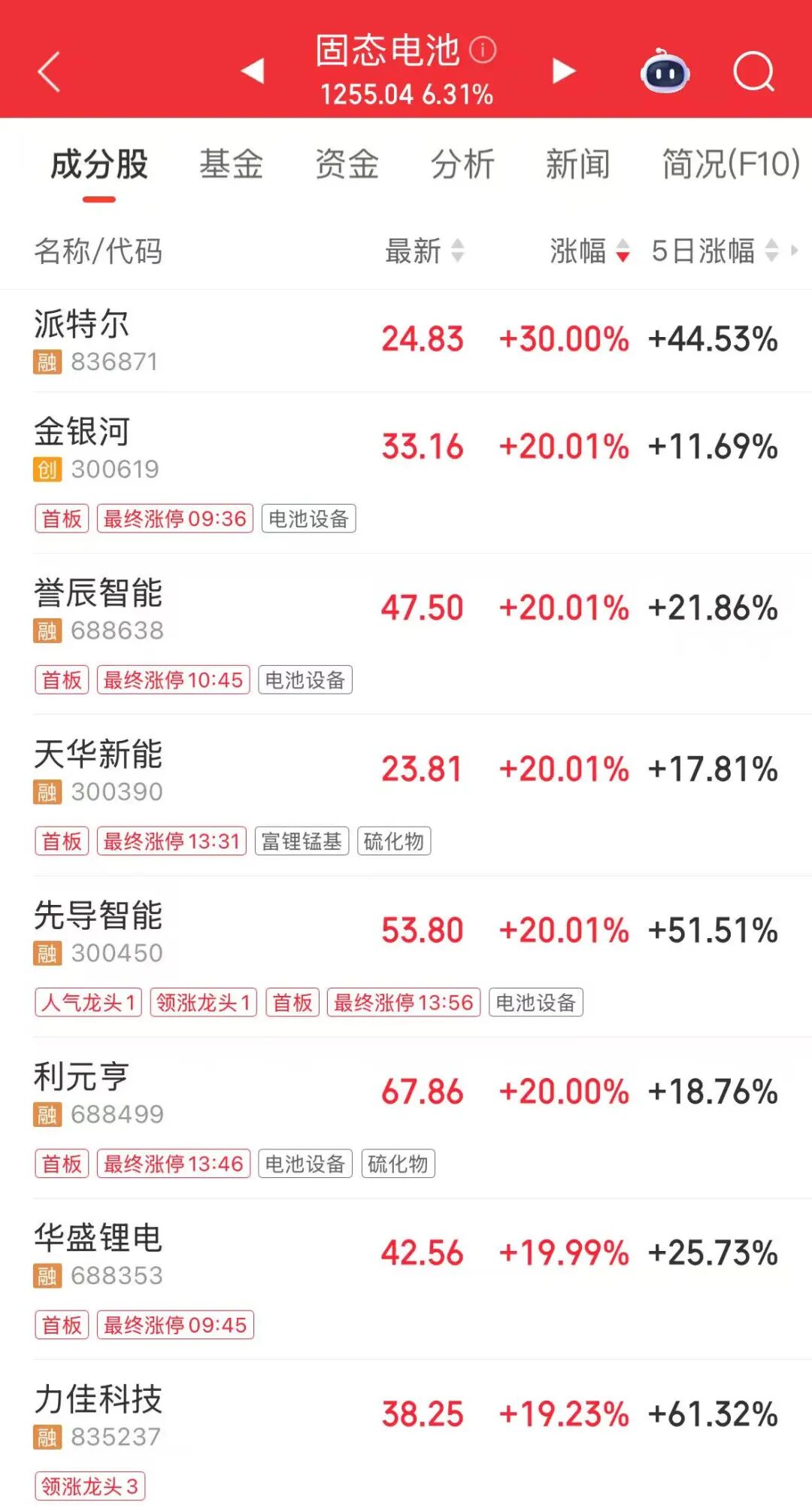Select the 利元亨 stock entry
The image size is (812, 1506).
click(x=81, y=1077)
